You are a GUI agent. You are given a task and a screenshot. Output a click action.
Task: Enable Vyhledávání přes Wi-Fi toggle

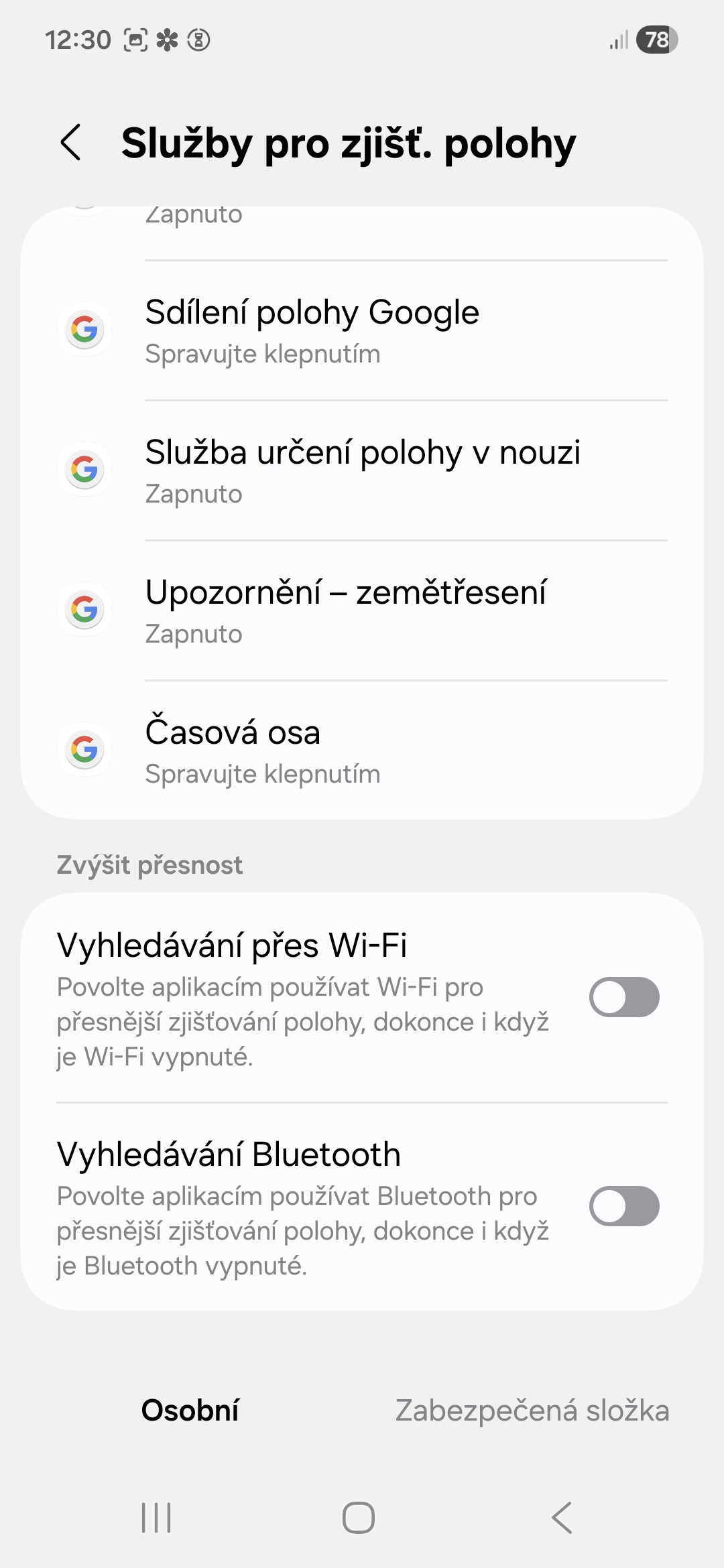623,997
